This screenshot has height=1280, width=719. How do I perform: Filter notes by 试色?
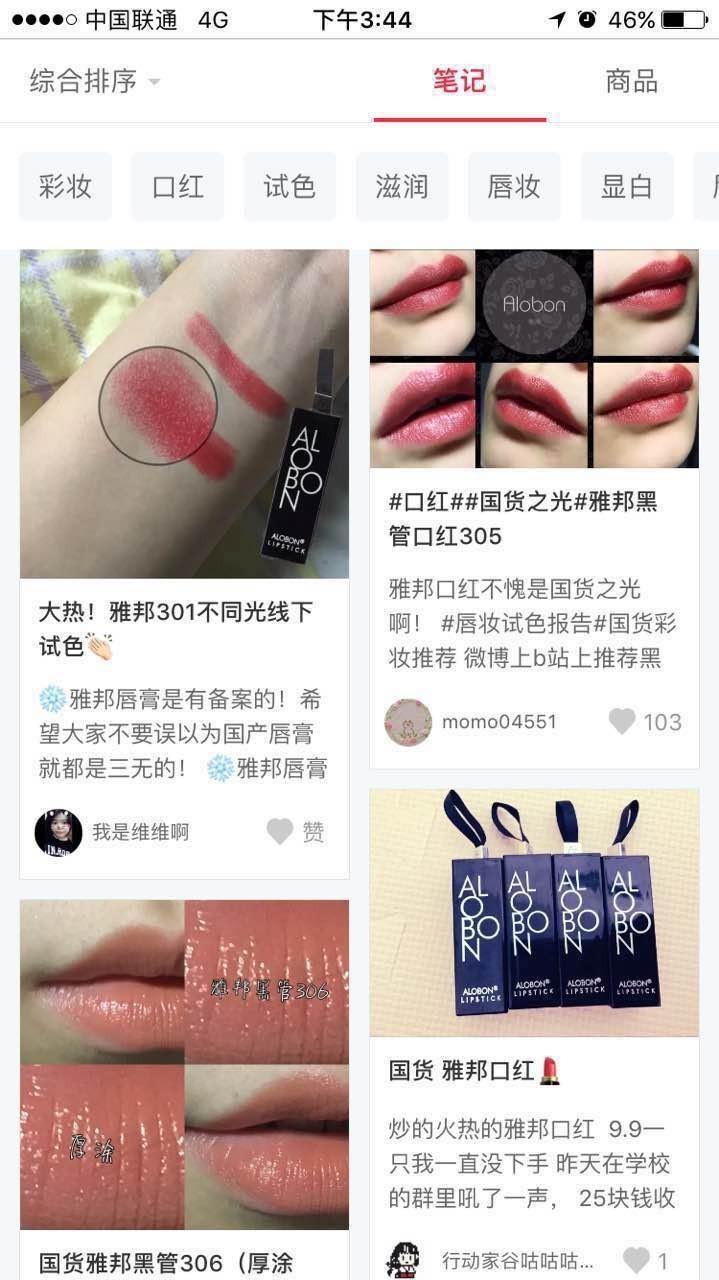290,186
